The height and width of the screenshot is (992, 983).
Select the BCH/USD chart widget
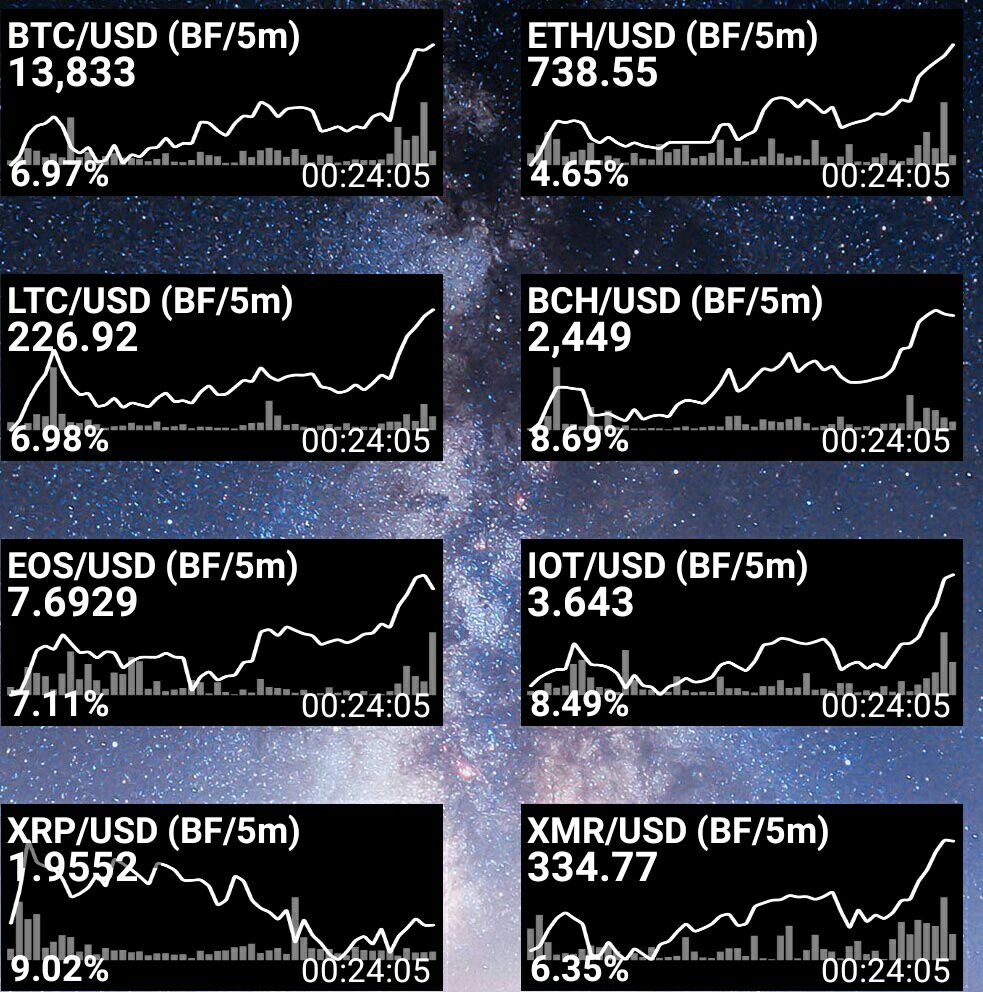click(x=742, y=368)
